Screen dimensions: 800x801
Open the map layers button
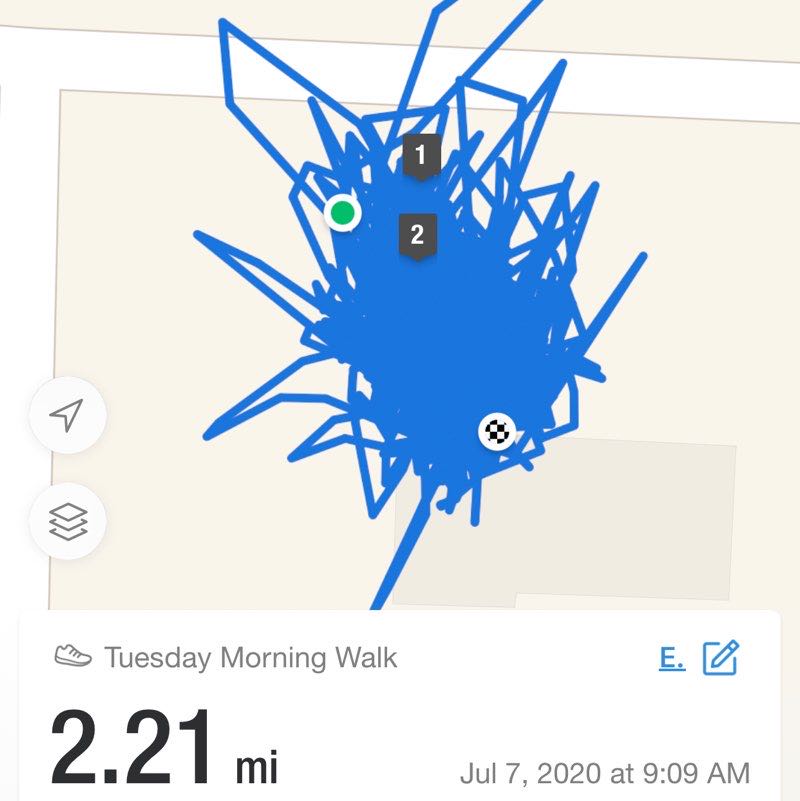coord(67,521)
